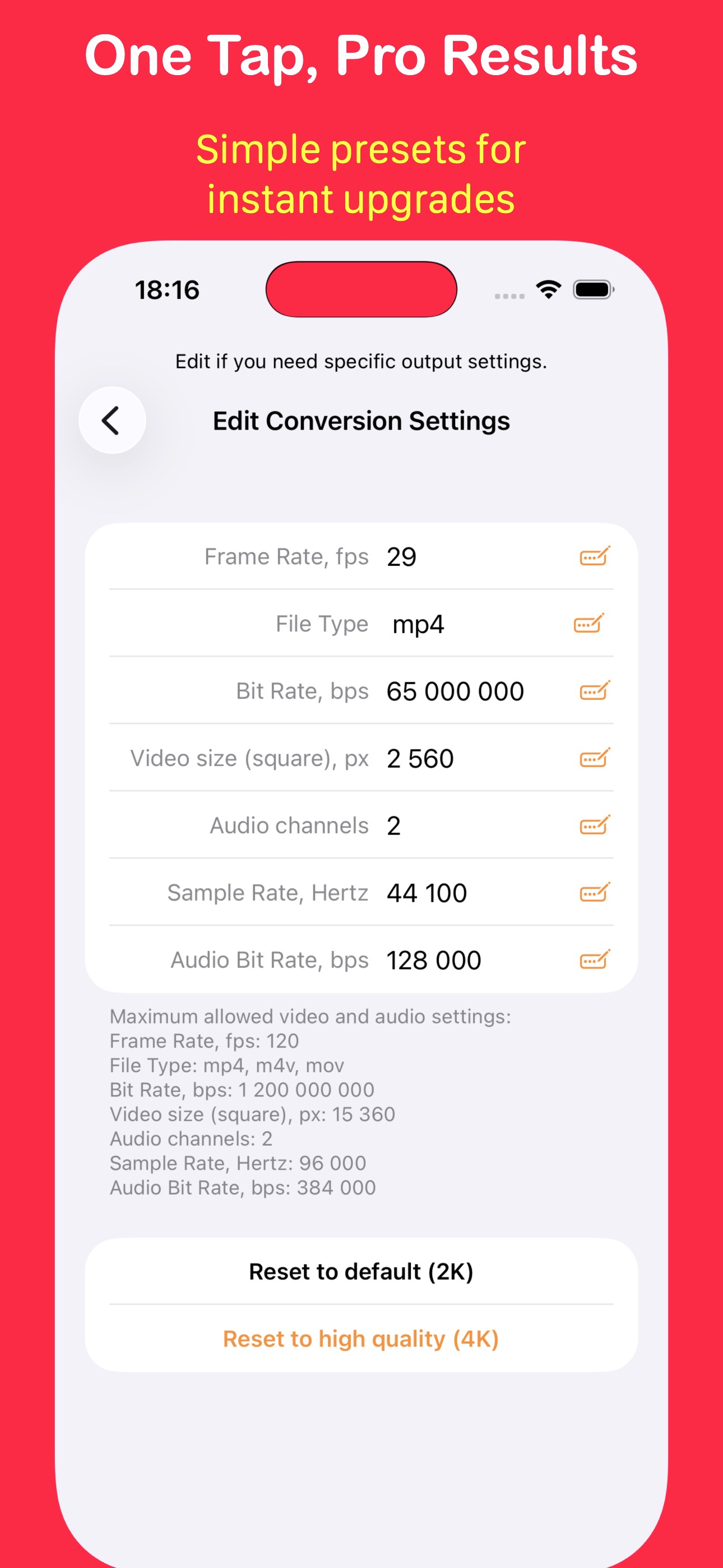Select the Audio channels value 2
This screenshot has height=1568, width=723.
pos(395,825)
